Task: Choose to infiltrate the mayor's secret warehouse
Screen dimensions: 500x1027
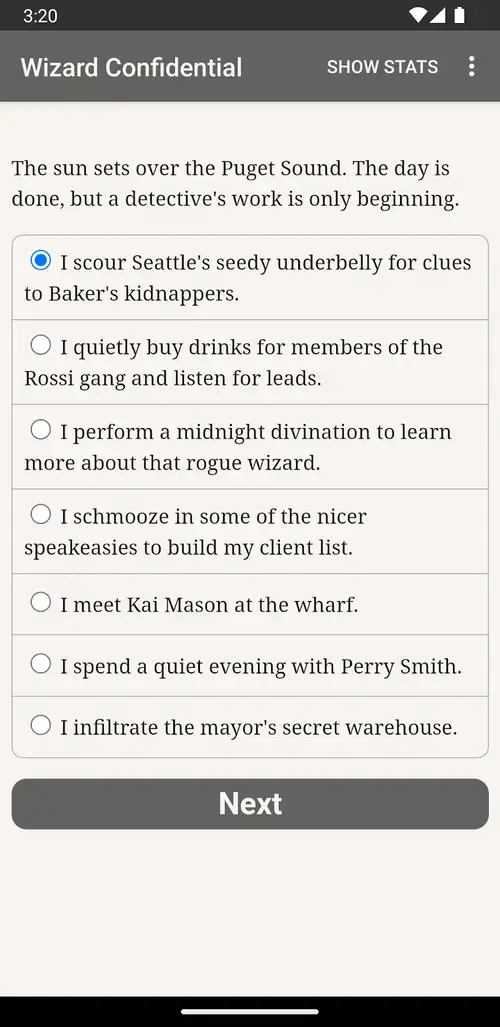Action: pyautogui.click(x=250, y=727)
